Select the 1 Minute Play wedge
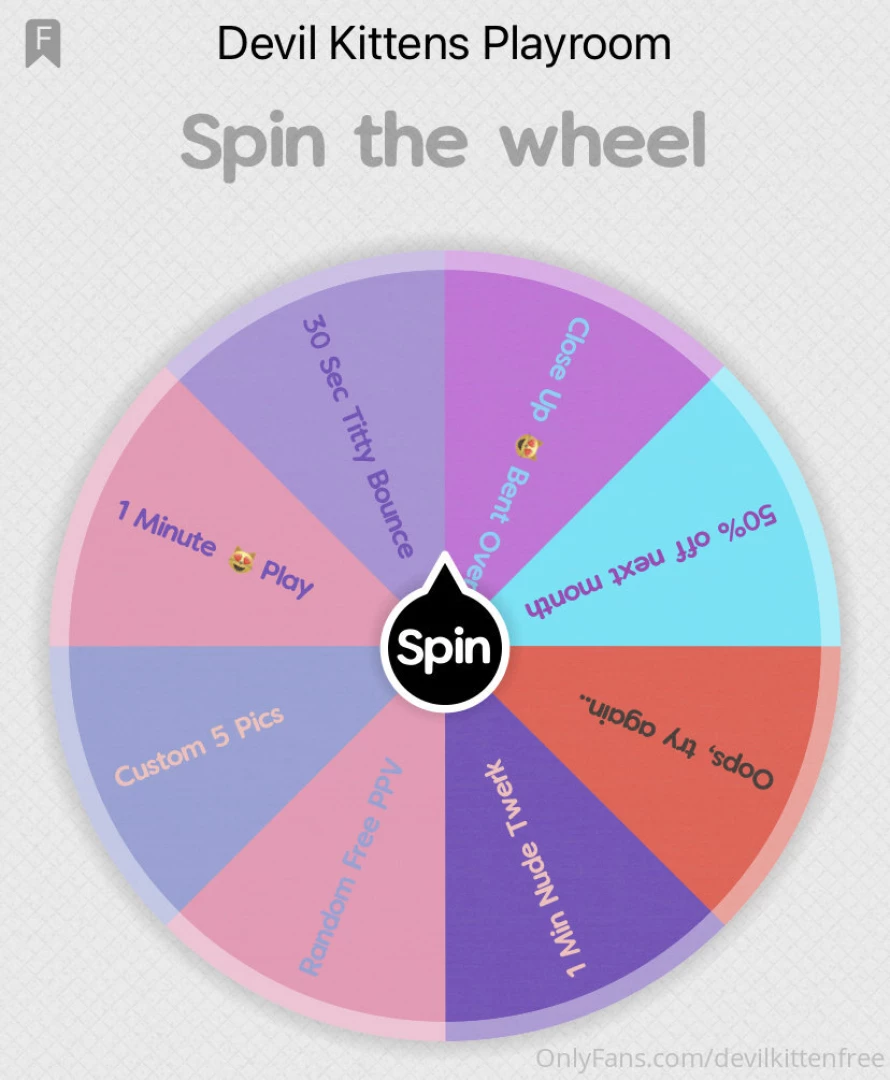 (215, 550)
